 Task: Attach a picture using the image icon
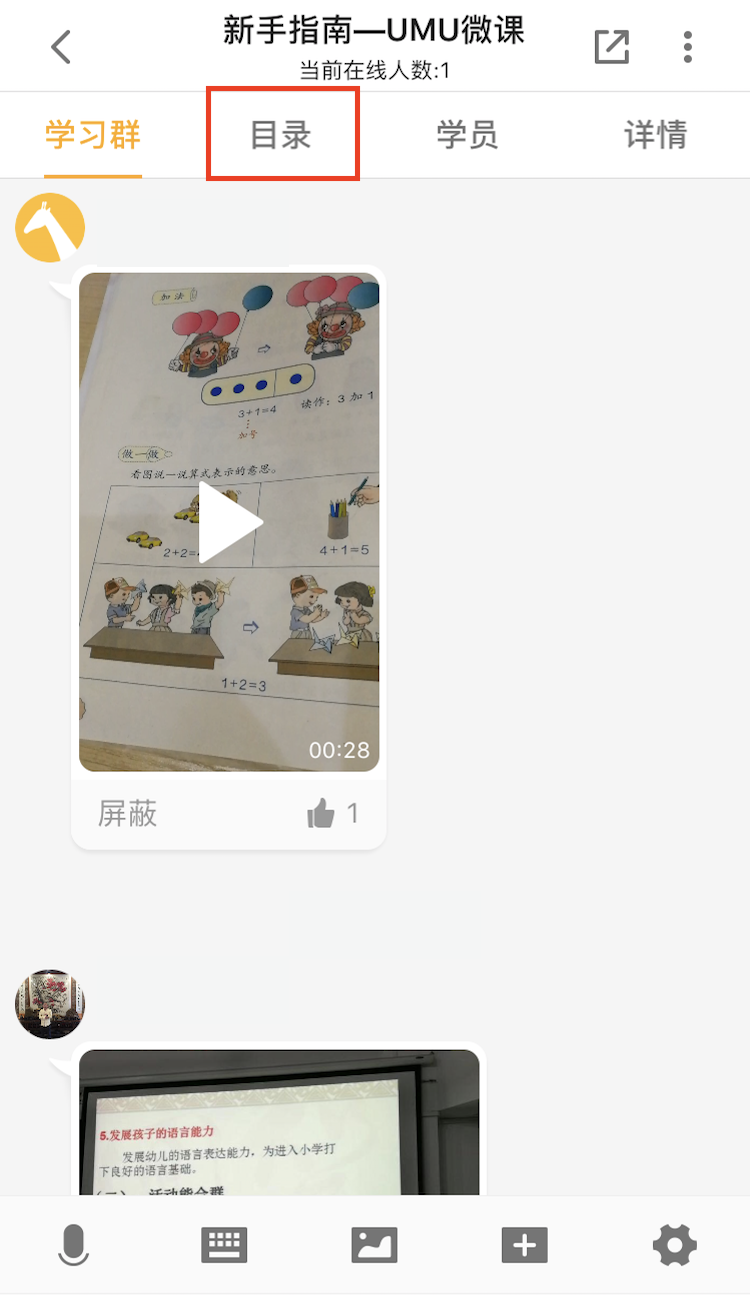pos(374,1246)
